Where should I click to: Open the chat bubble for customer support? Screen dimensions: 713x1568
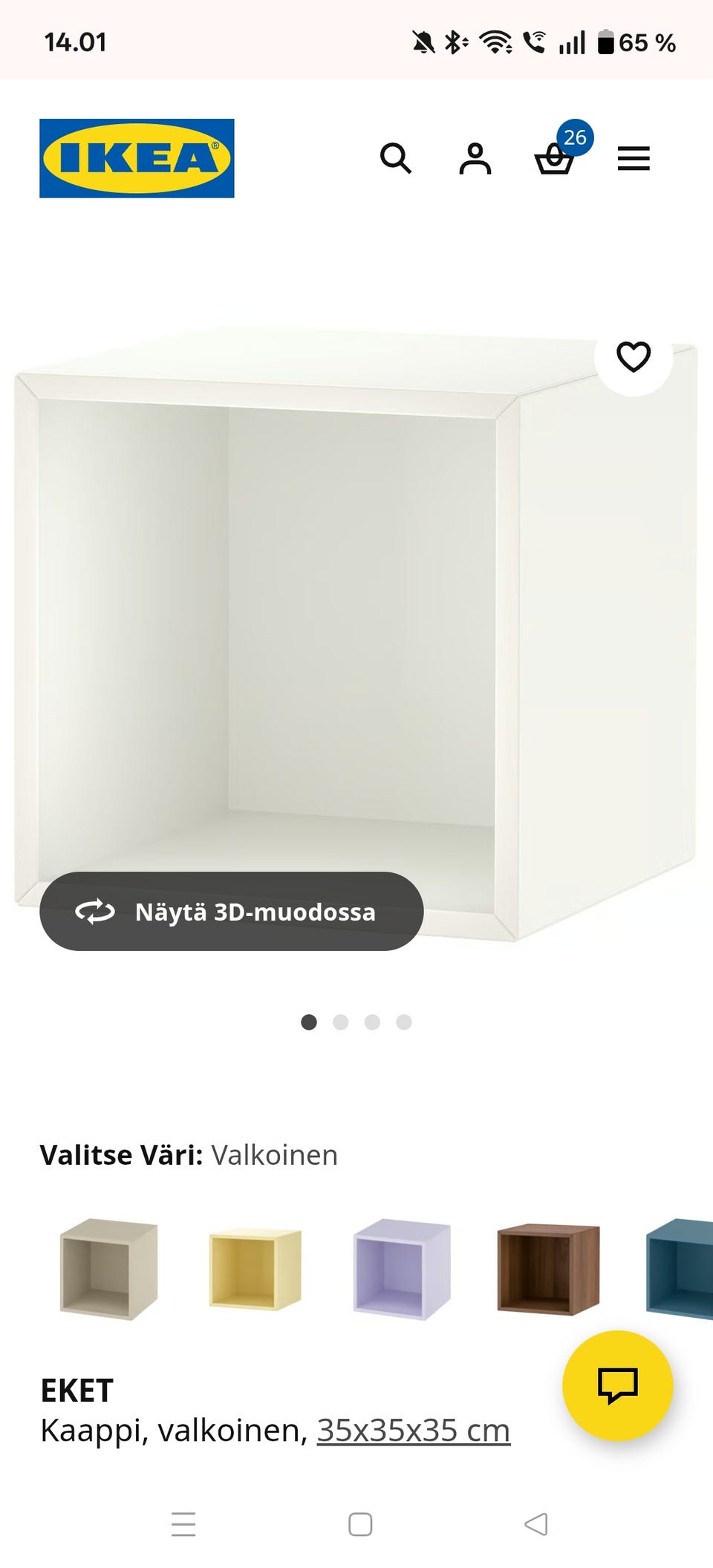click(x=621, y=1387)
